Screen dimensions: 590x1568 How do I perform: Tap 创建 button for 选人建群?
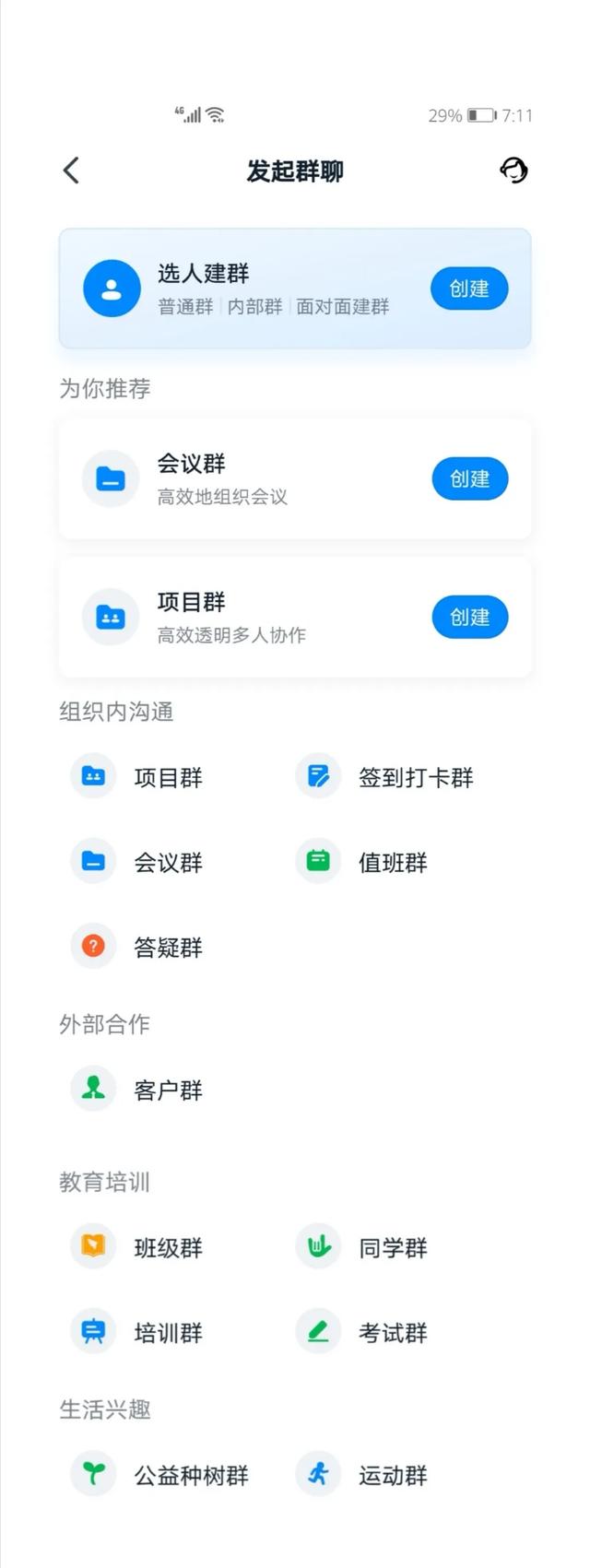click(469, 289)
